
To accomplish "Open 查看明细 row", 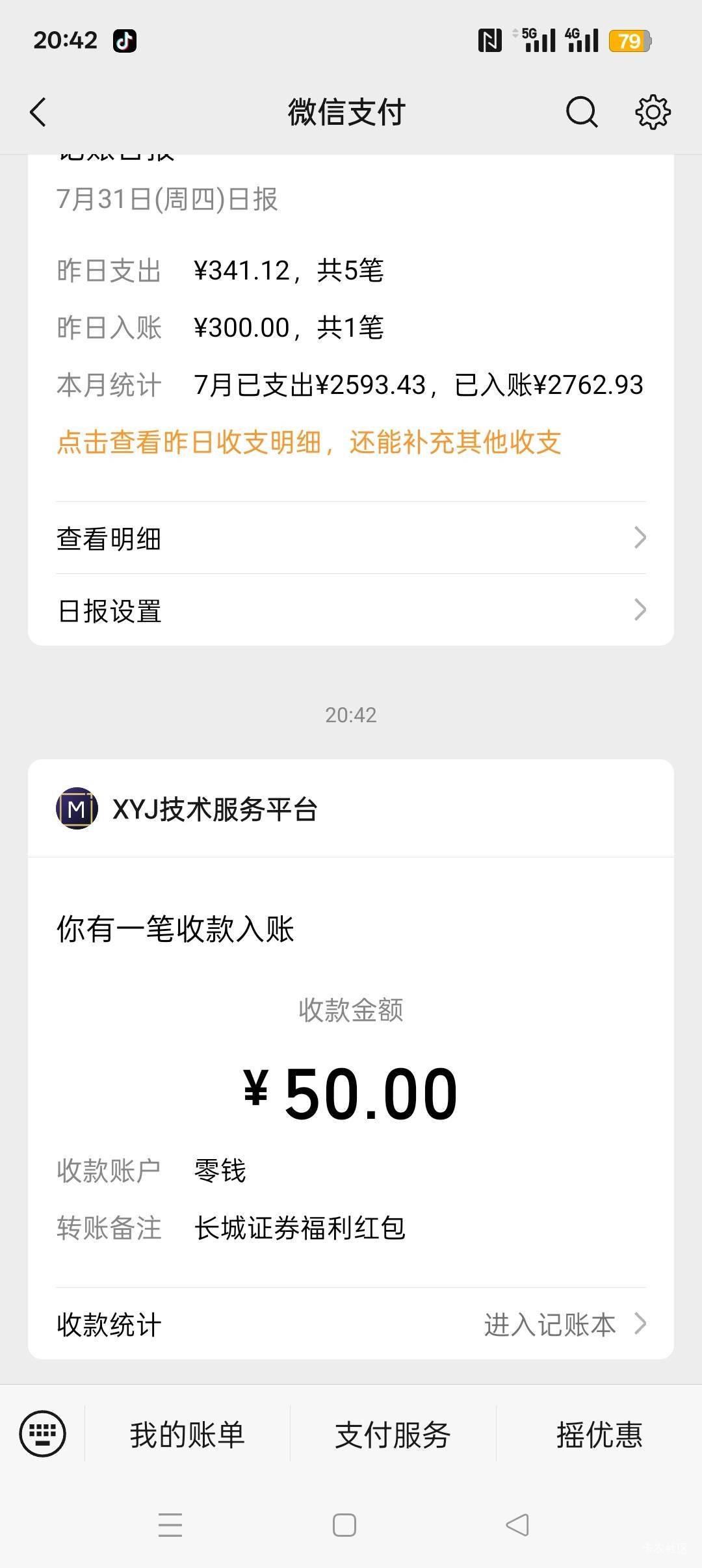I will [351, 538].
